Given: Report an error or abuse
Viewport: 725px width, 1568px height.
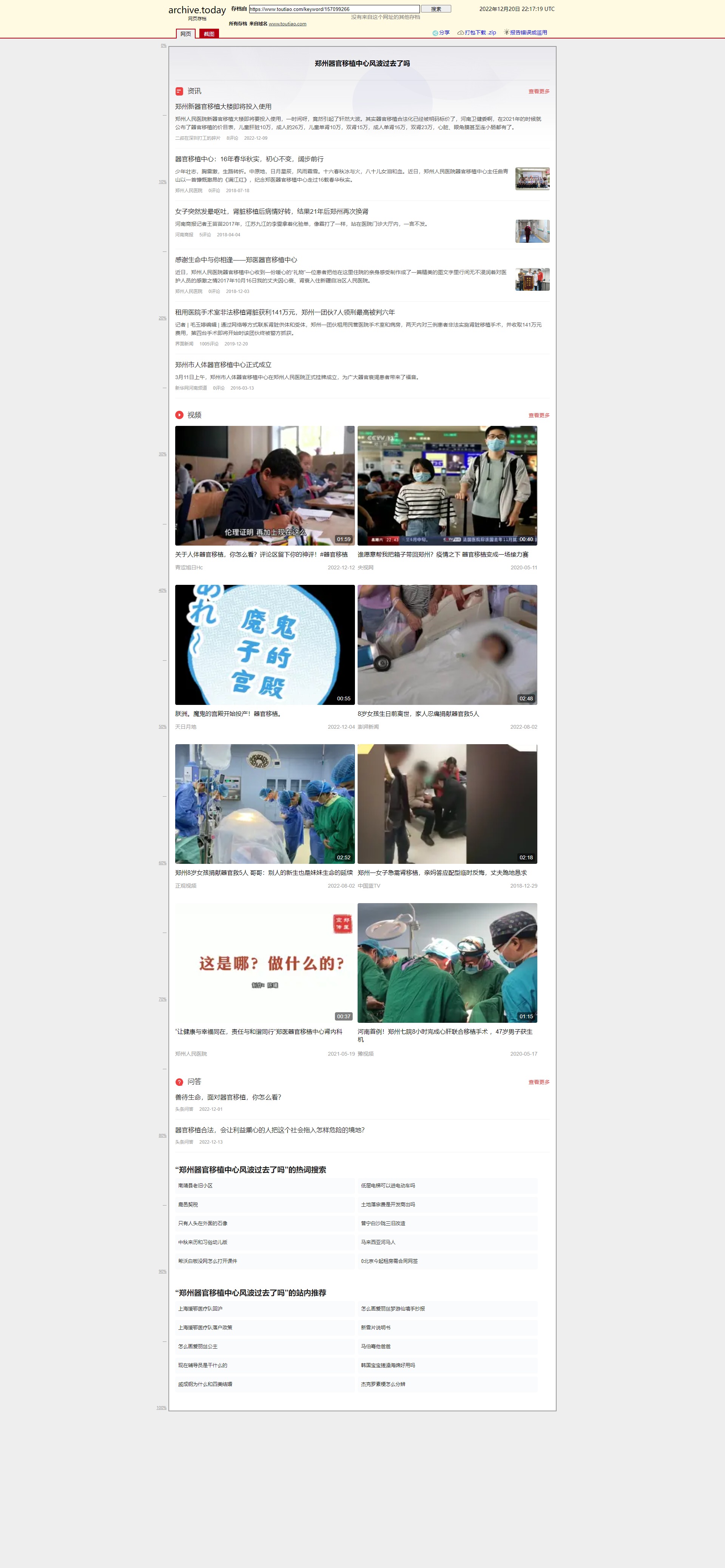Looking at the screenshot, I should click(x=525, y=33).
